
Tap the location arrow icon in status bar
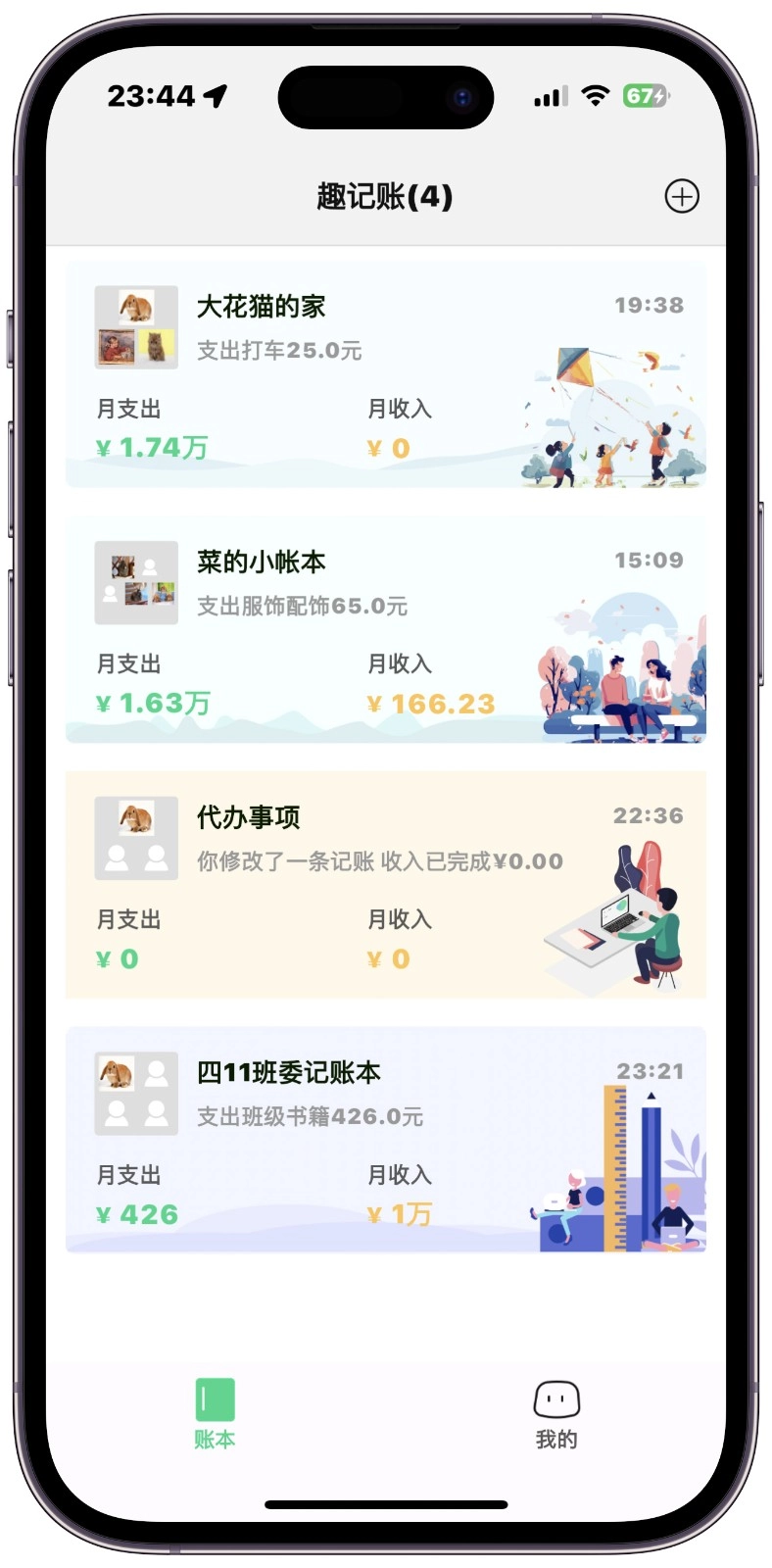coord(217,95)
